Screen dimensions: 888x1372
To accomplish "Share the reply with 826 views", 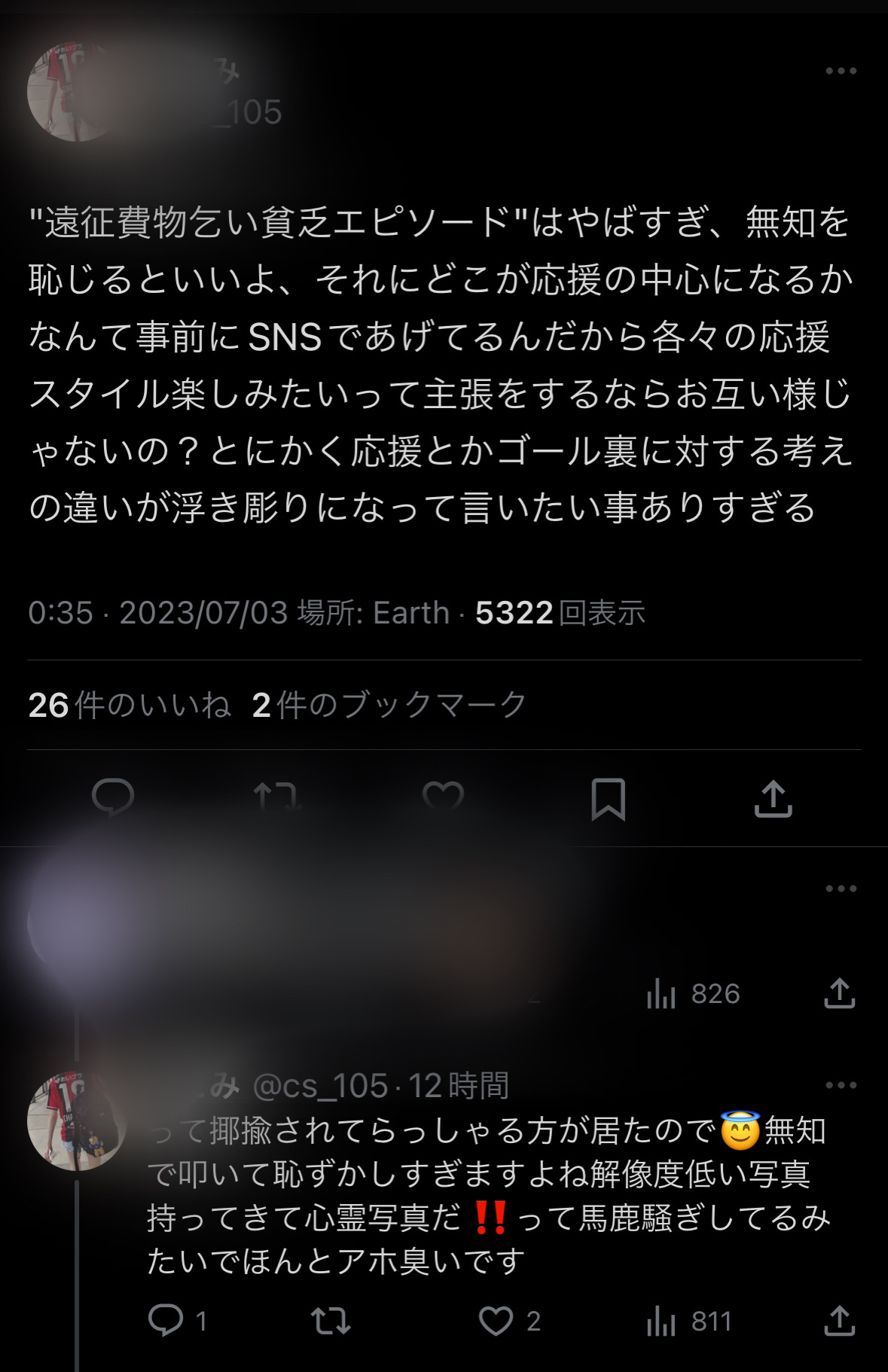I will [x=839, y=994].
